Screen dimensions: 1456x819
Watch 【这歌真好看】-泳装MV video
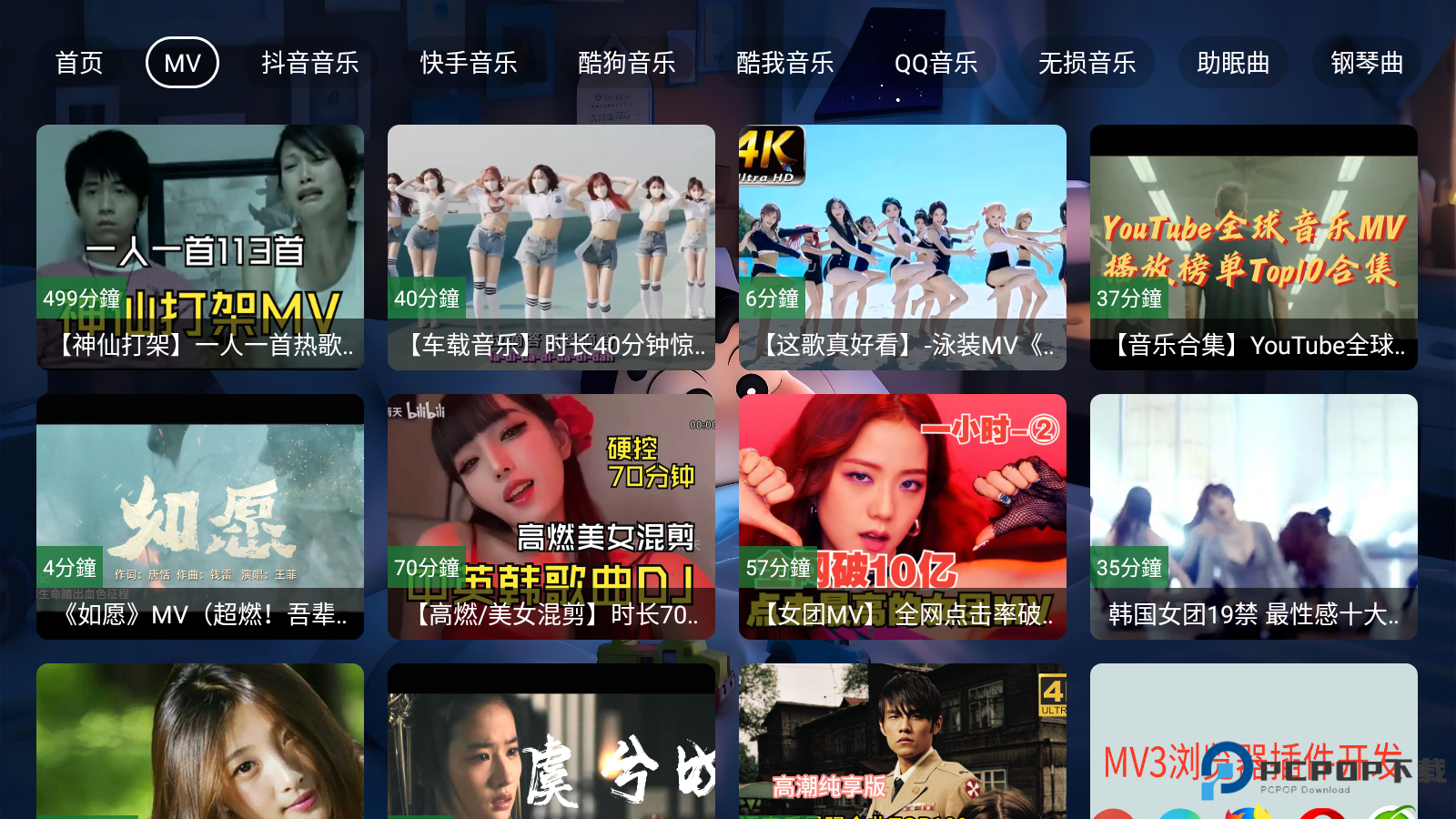click(x=903, y=247)
